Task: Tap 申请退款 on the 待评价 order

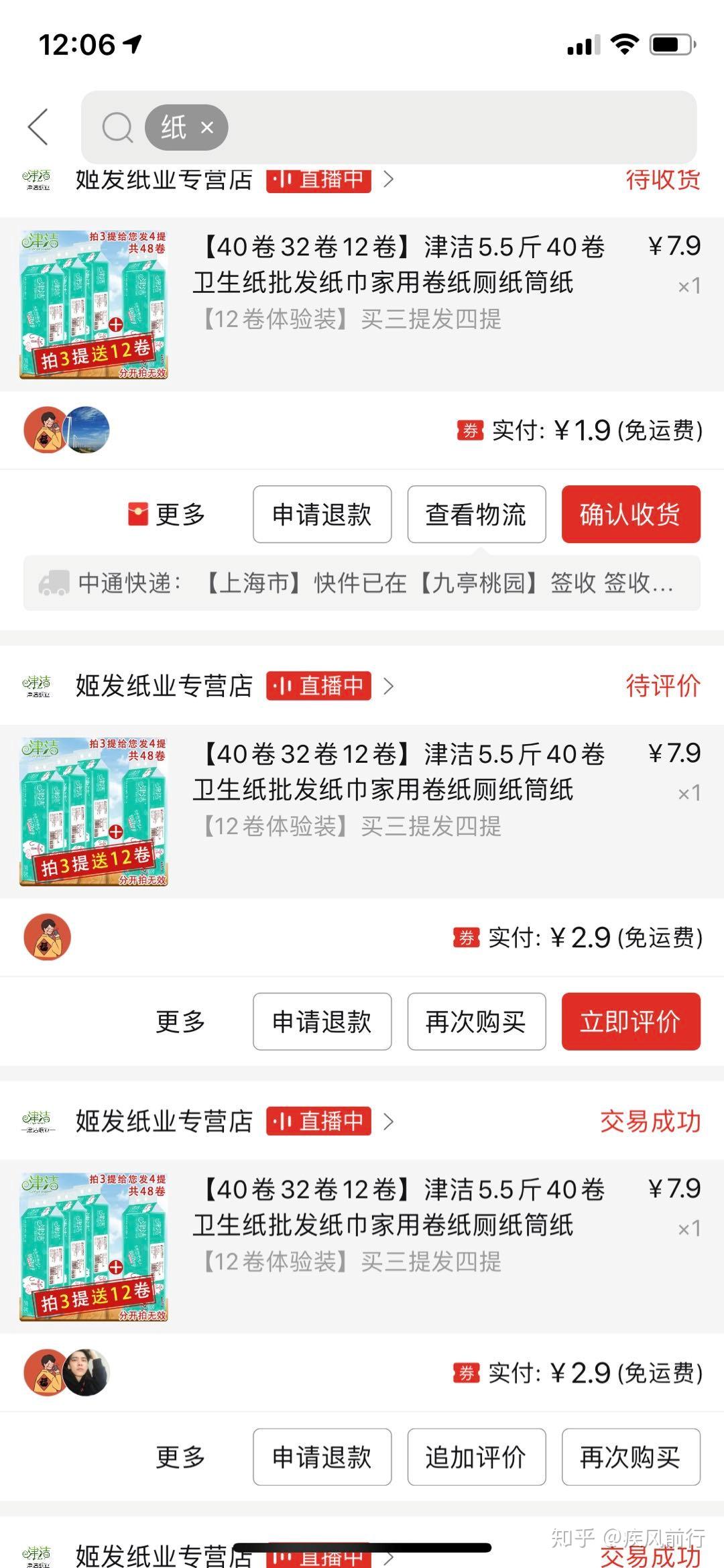Action: (322, 1021)
